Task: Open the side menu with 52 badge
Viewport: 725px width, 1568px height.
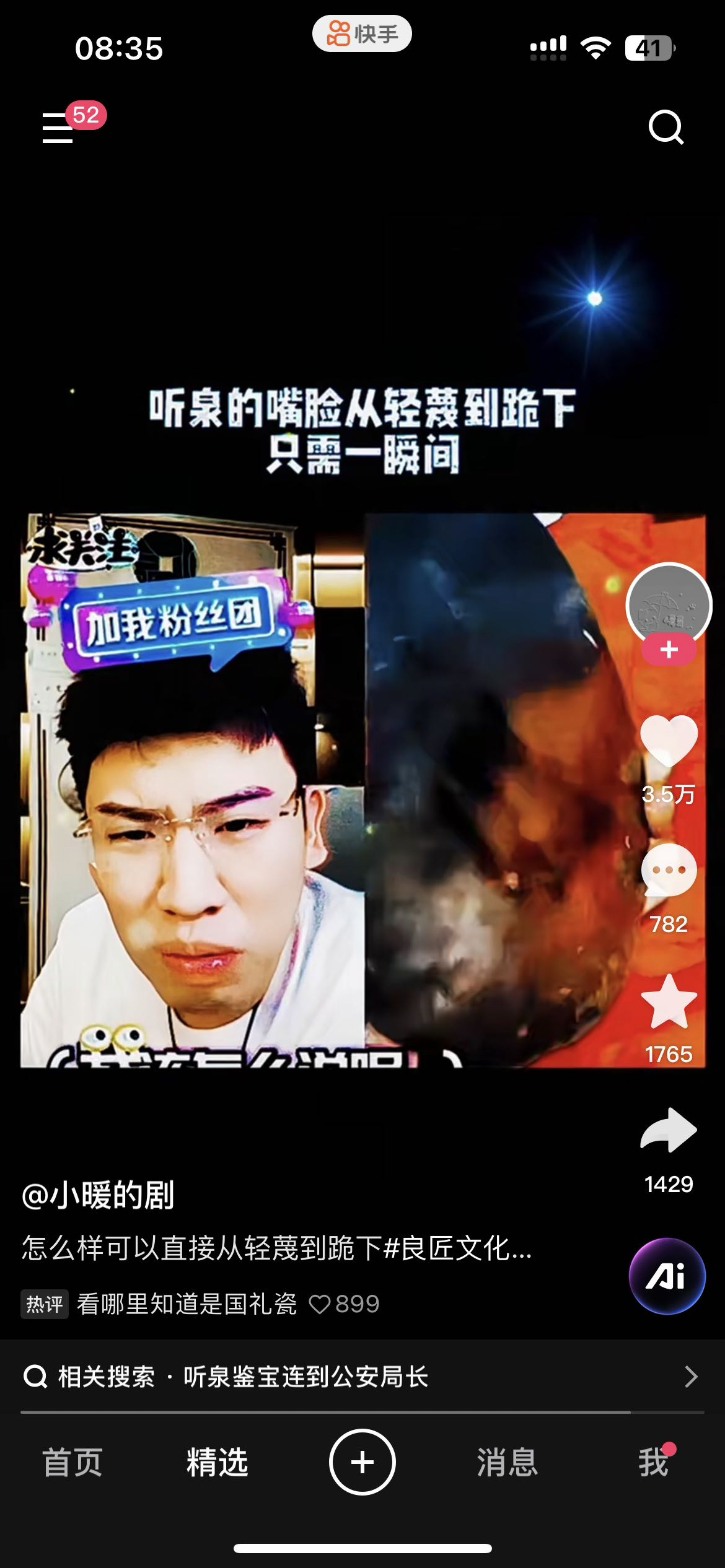Action: pyautogui.click(x=59, y=128)
